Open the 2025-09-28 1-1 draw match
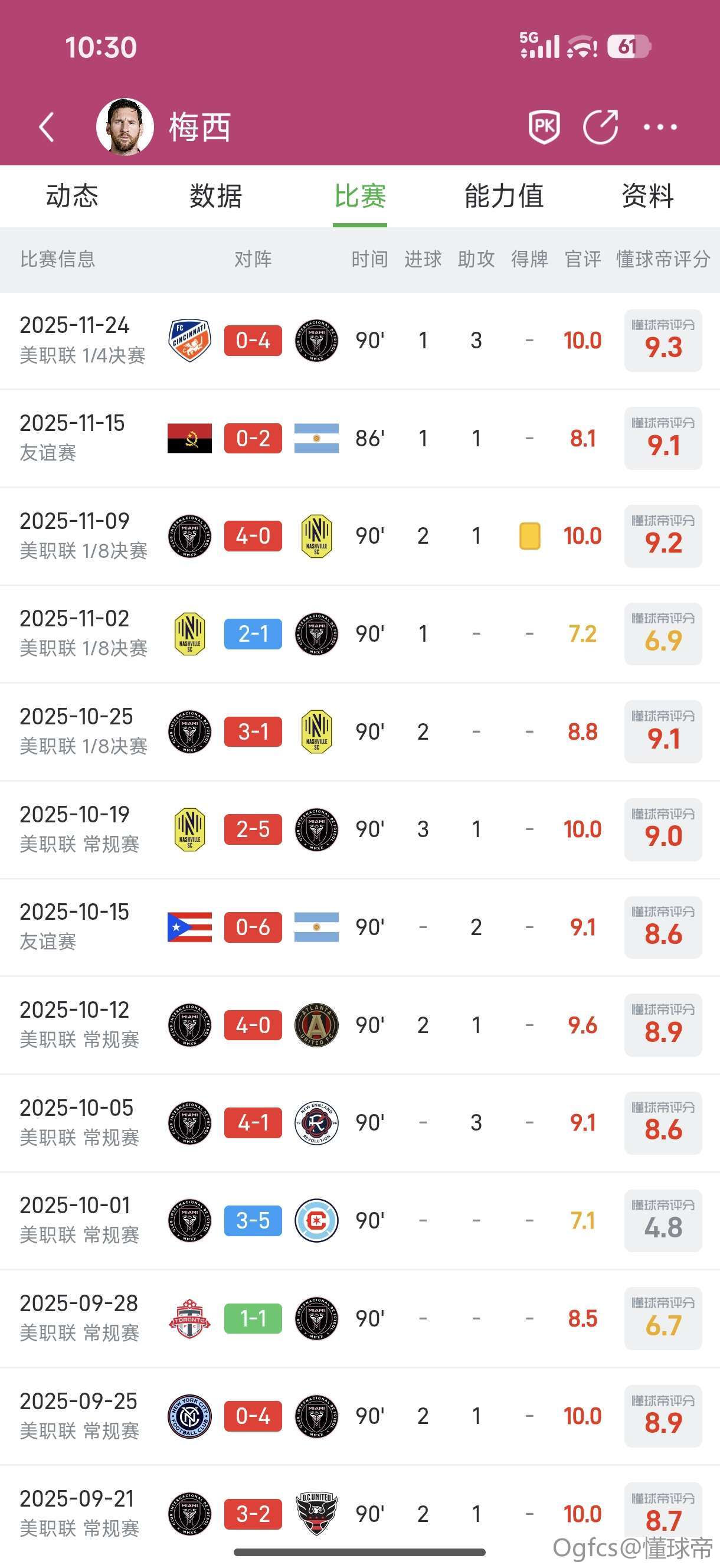 pos(253,1318)
